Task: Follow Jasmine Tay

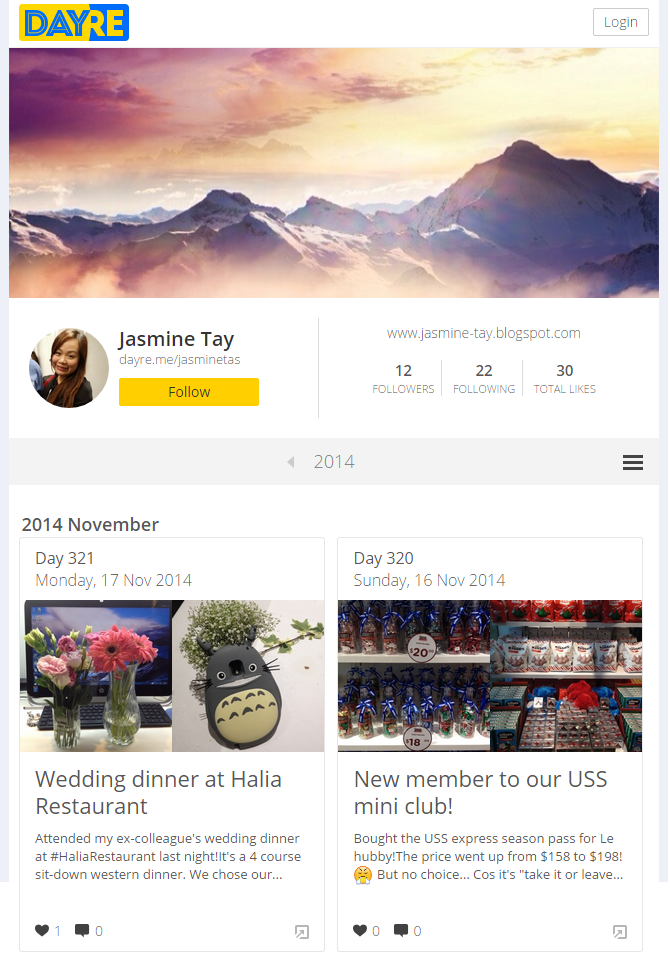Action: click(189, 392)
